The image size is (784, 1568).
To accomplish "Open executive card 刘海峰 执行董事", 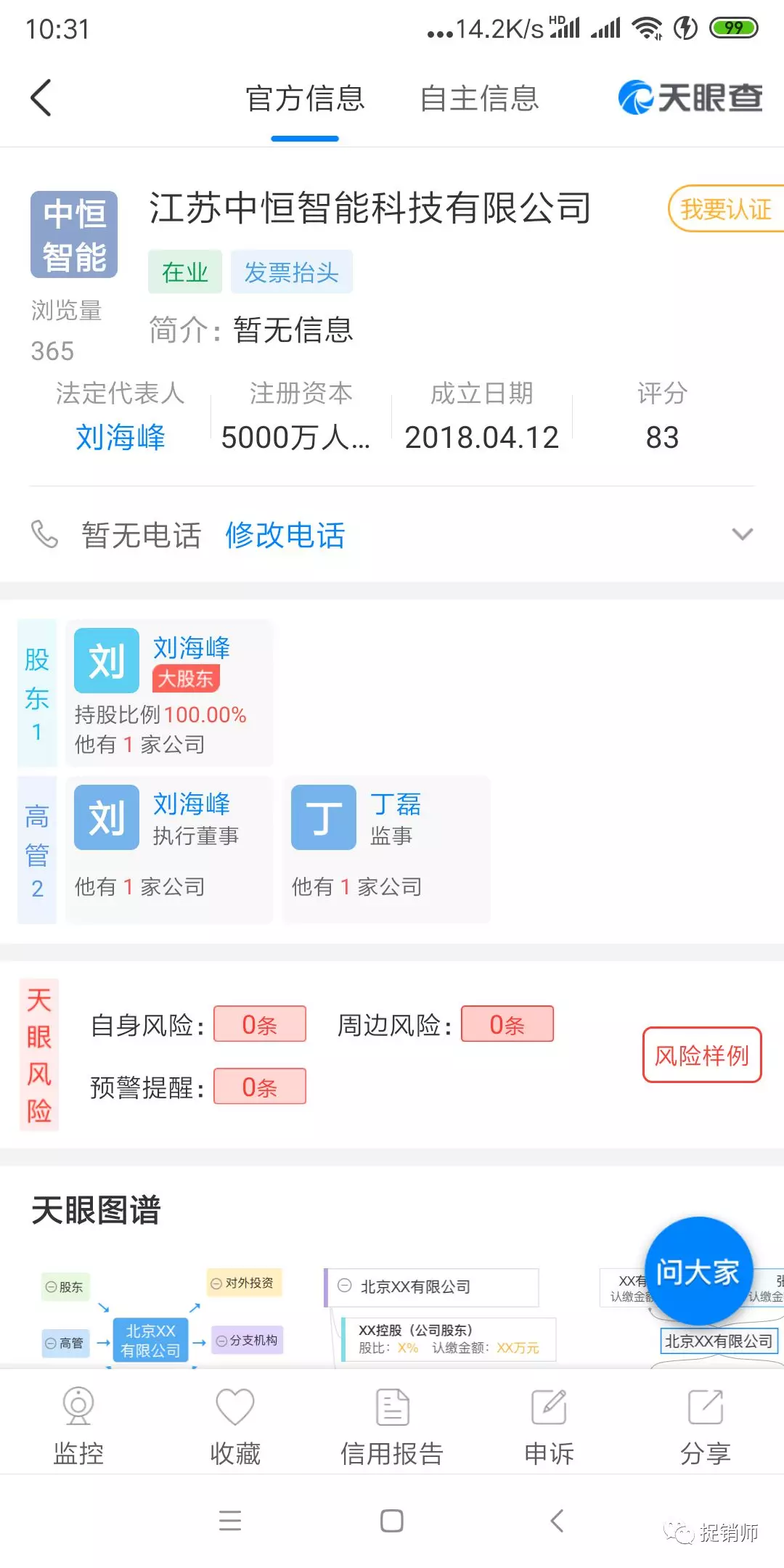I will (169, 849).
